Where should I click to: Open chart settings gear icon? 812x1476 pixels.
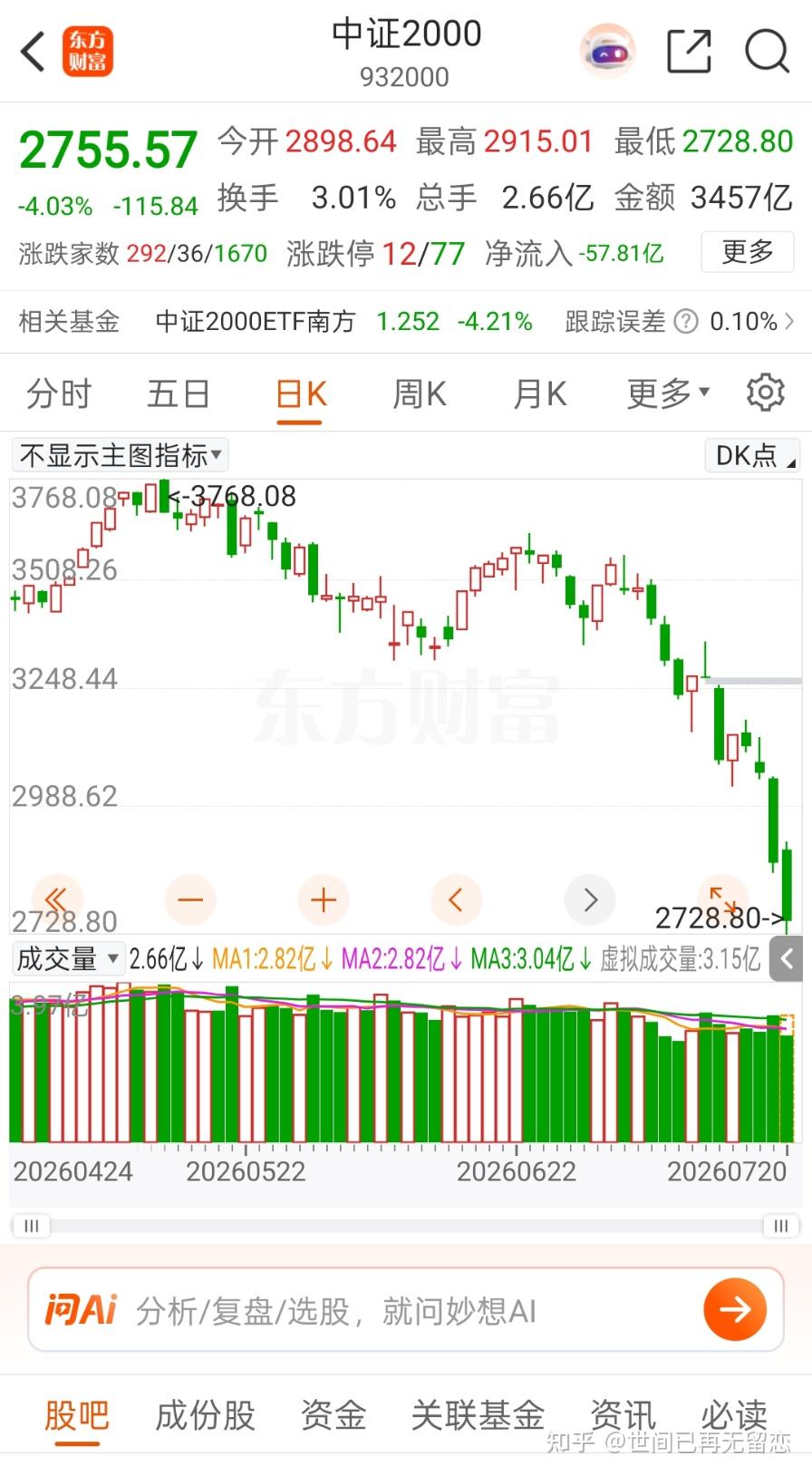click(765, 393)
